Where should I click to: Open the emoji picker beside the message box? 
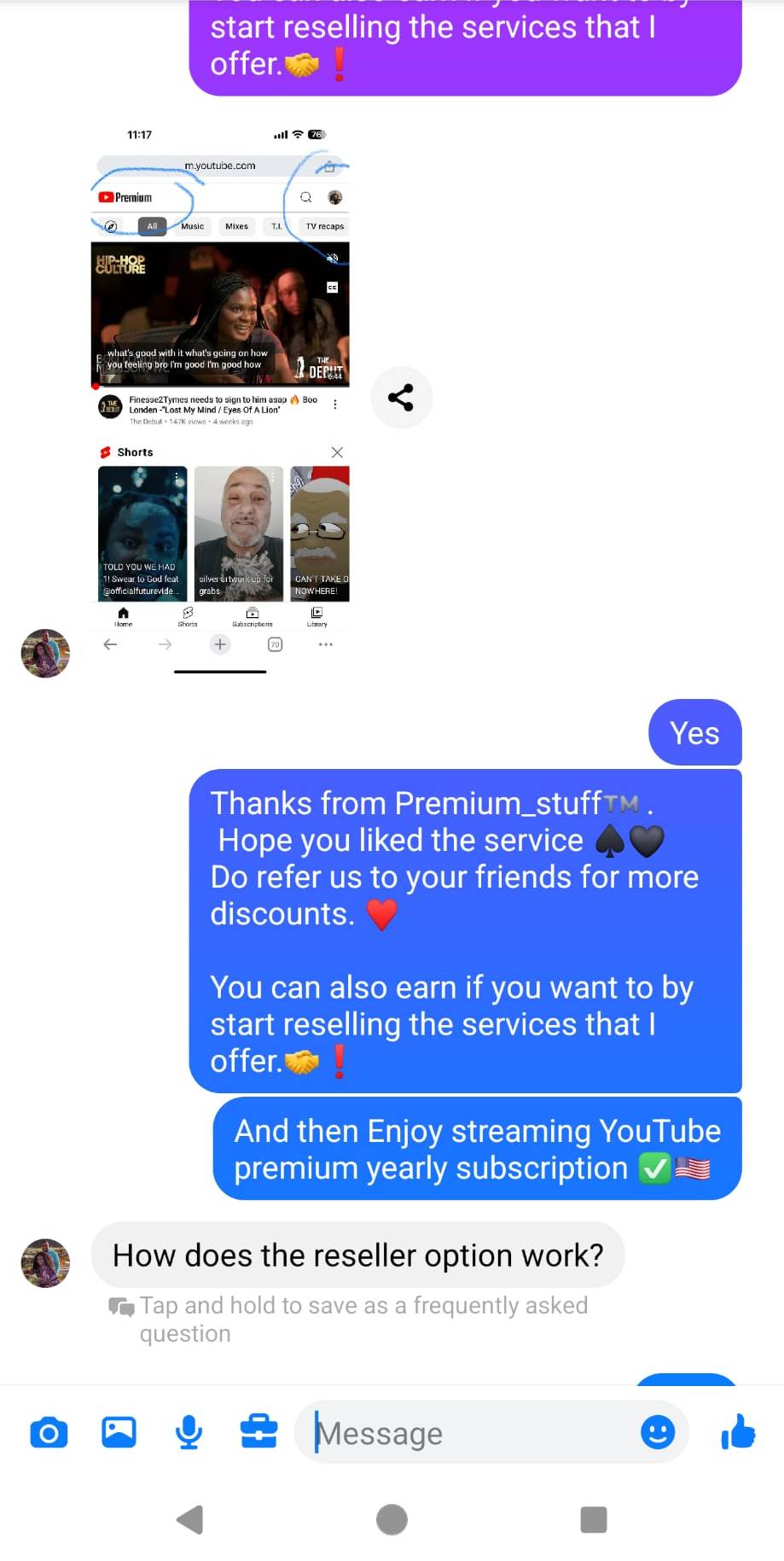pos(658,1432)
